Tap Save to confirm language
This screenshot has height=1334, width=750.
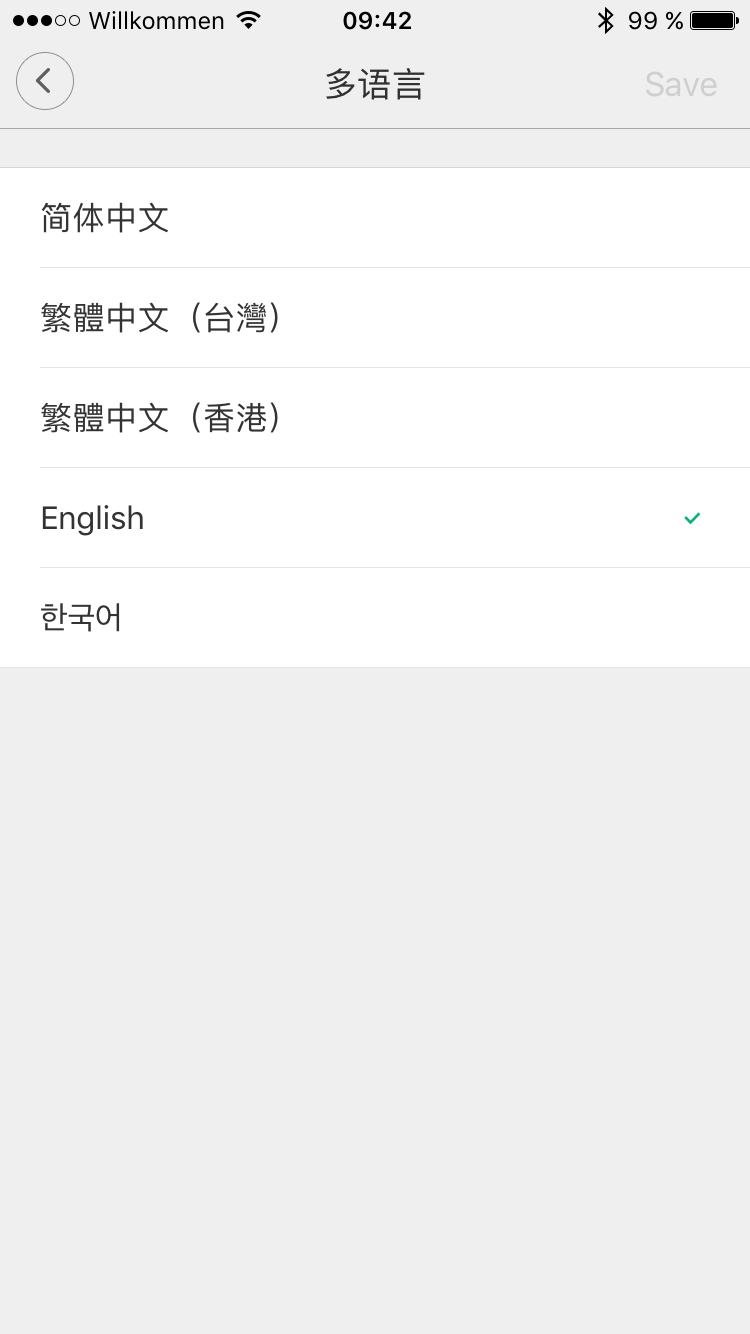(681, 84)
